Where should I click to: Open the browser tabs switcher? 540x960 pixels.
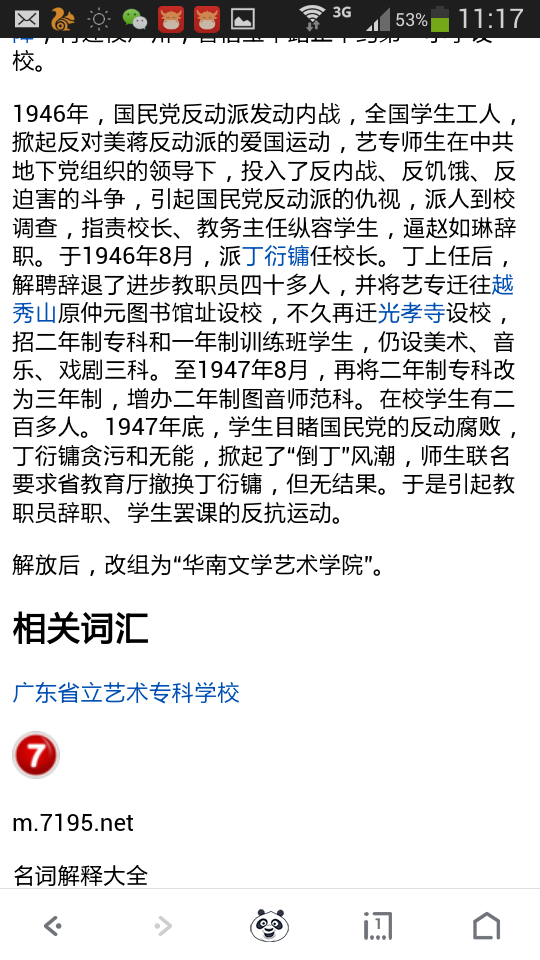378,926
